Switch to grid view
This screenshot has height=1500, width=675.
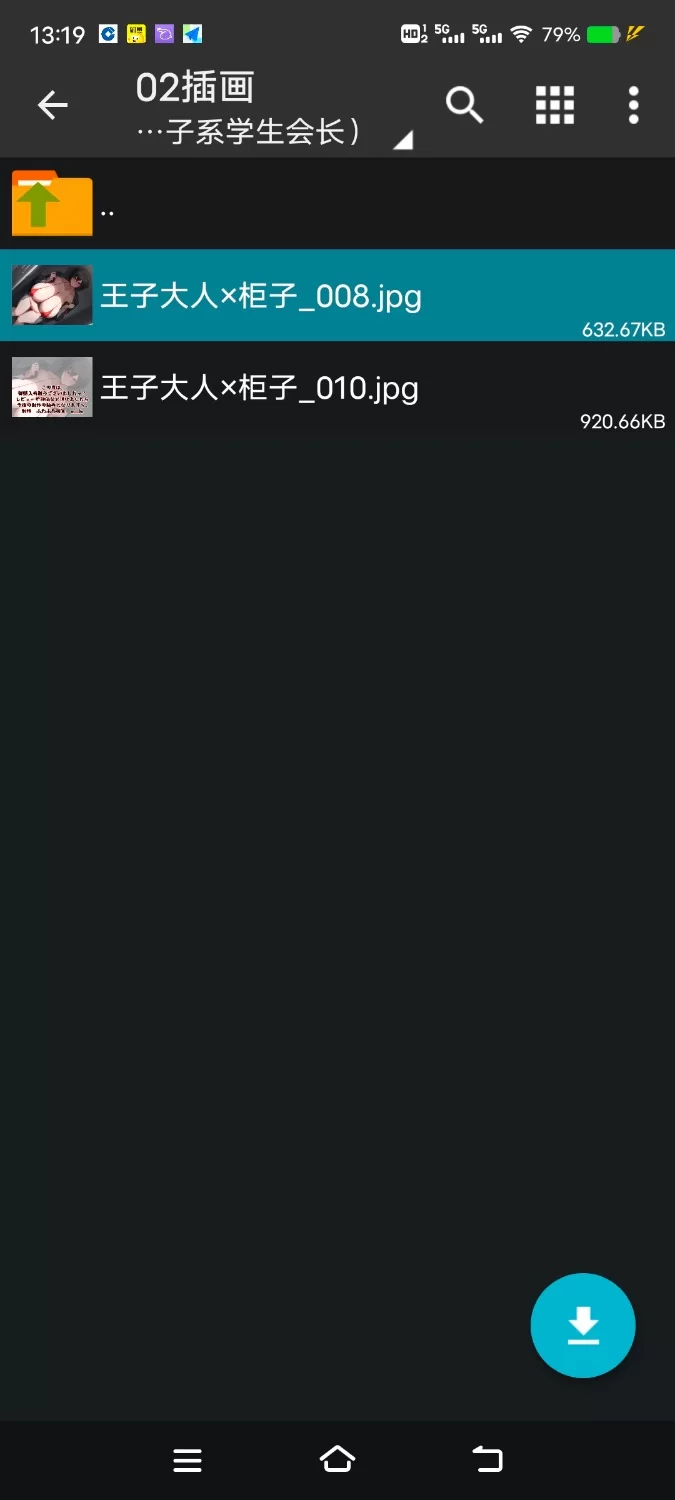[554, 105]
